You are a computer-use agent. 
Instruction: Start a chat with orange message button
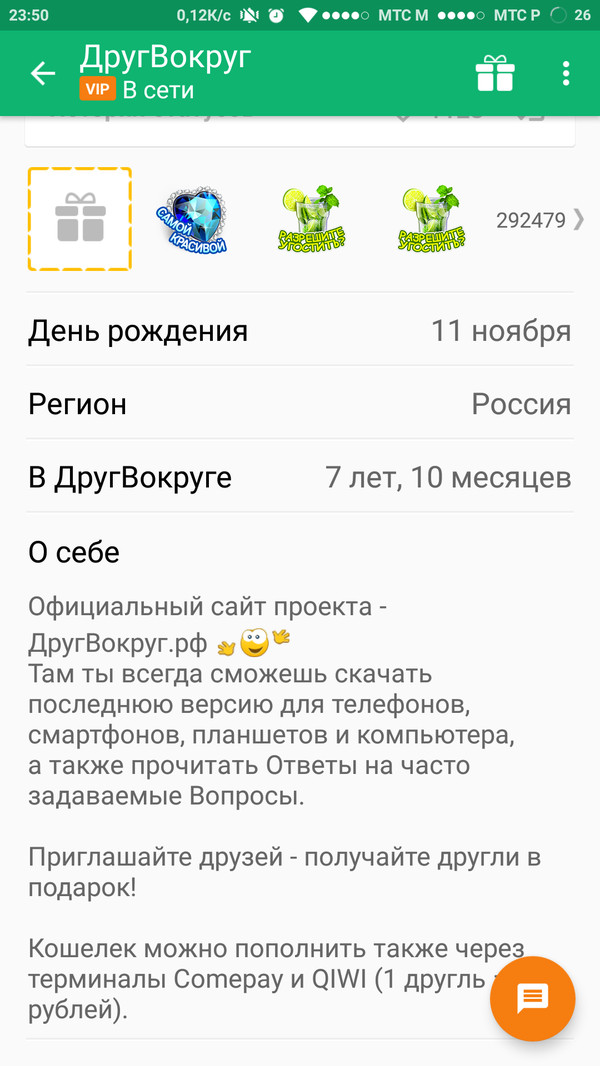coord(532,999)
